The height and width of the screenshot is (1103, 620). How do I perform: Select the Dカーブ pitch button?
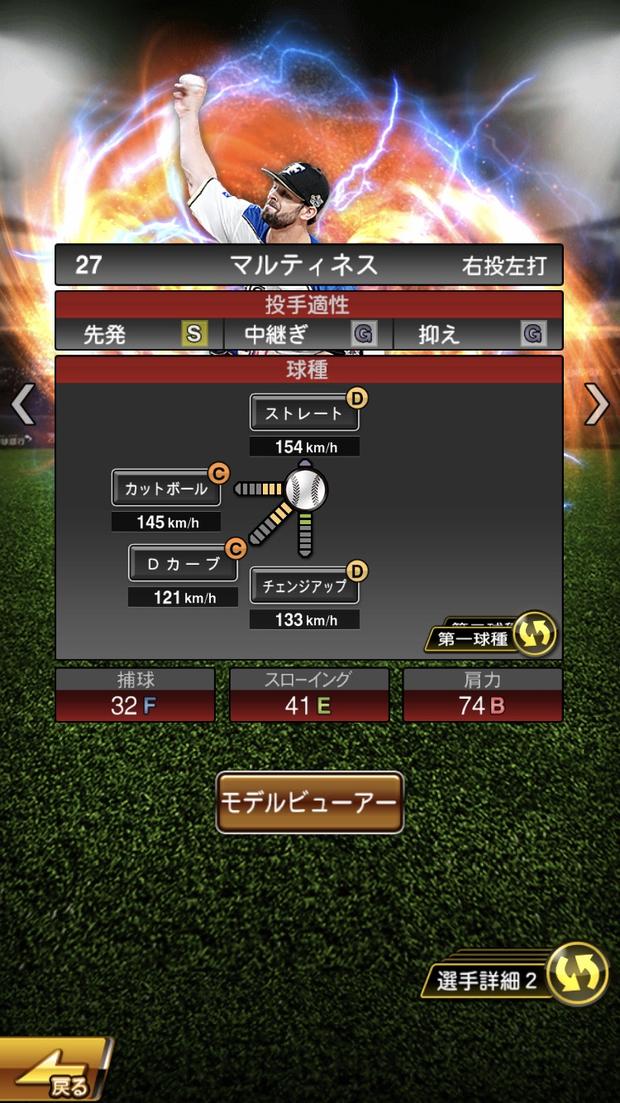[x=183, y=563]
